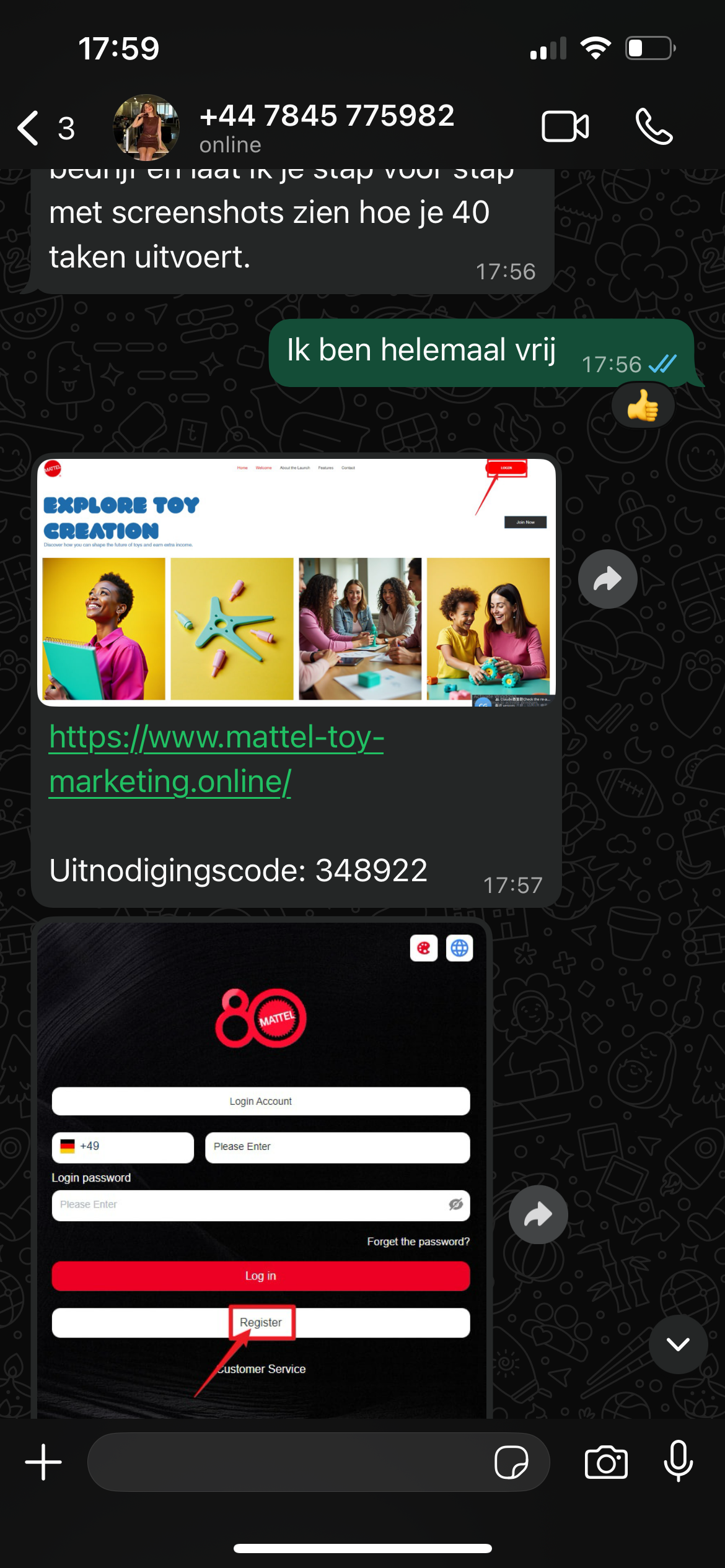Image resolution: width=725 pixels, height=1568 pixels.
Task: Jump to the latest messages
Action: point(677,1344)
